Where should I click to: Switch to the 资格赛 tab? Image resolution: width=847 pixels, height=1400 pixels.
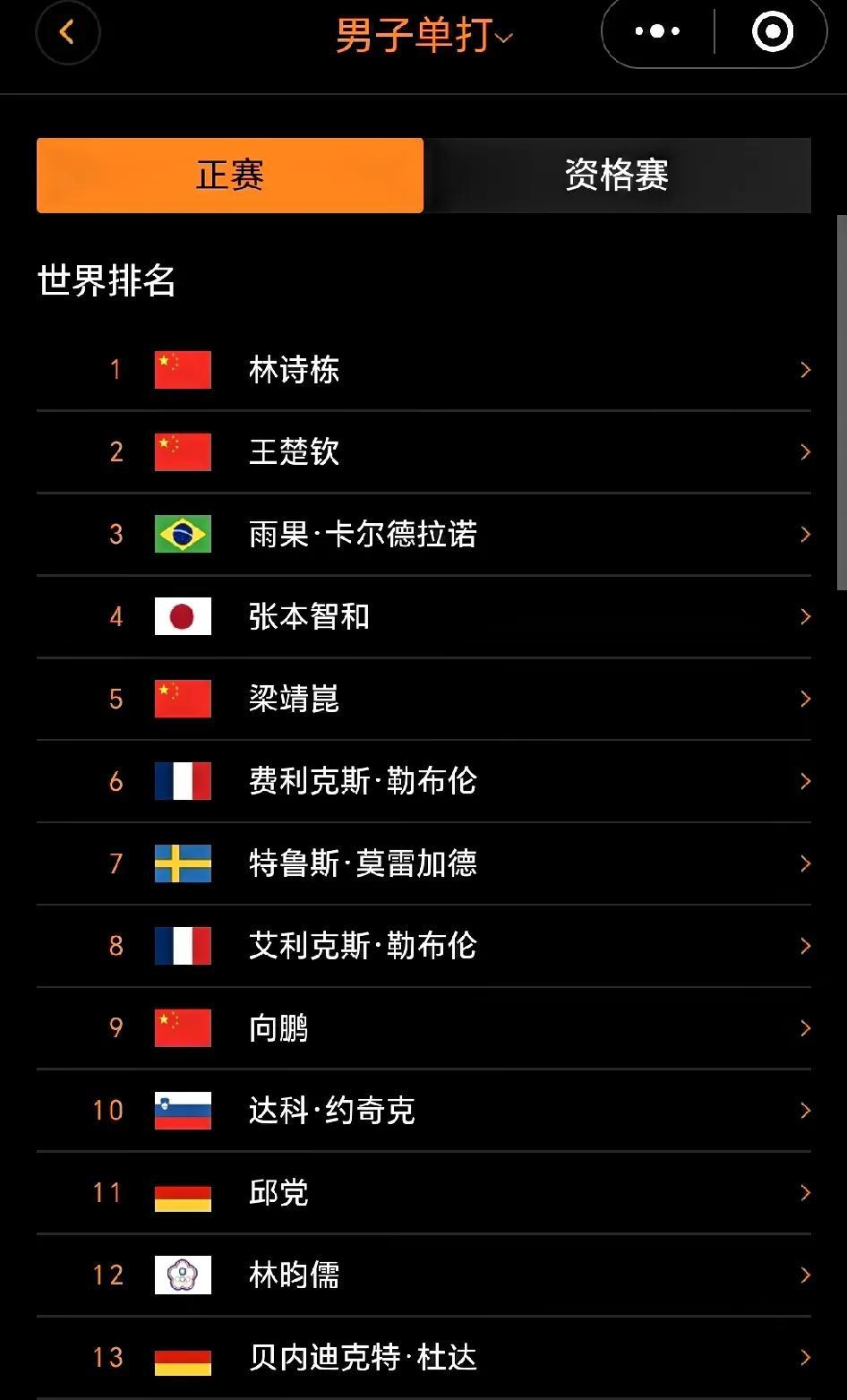(x=617, y=175)
